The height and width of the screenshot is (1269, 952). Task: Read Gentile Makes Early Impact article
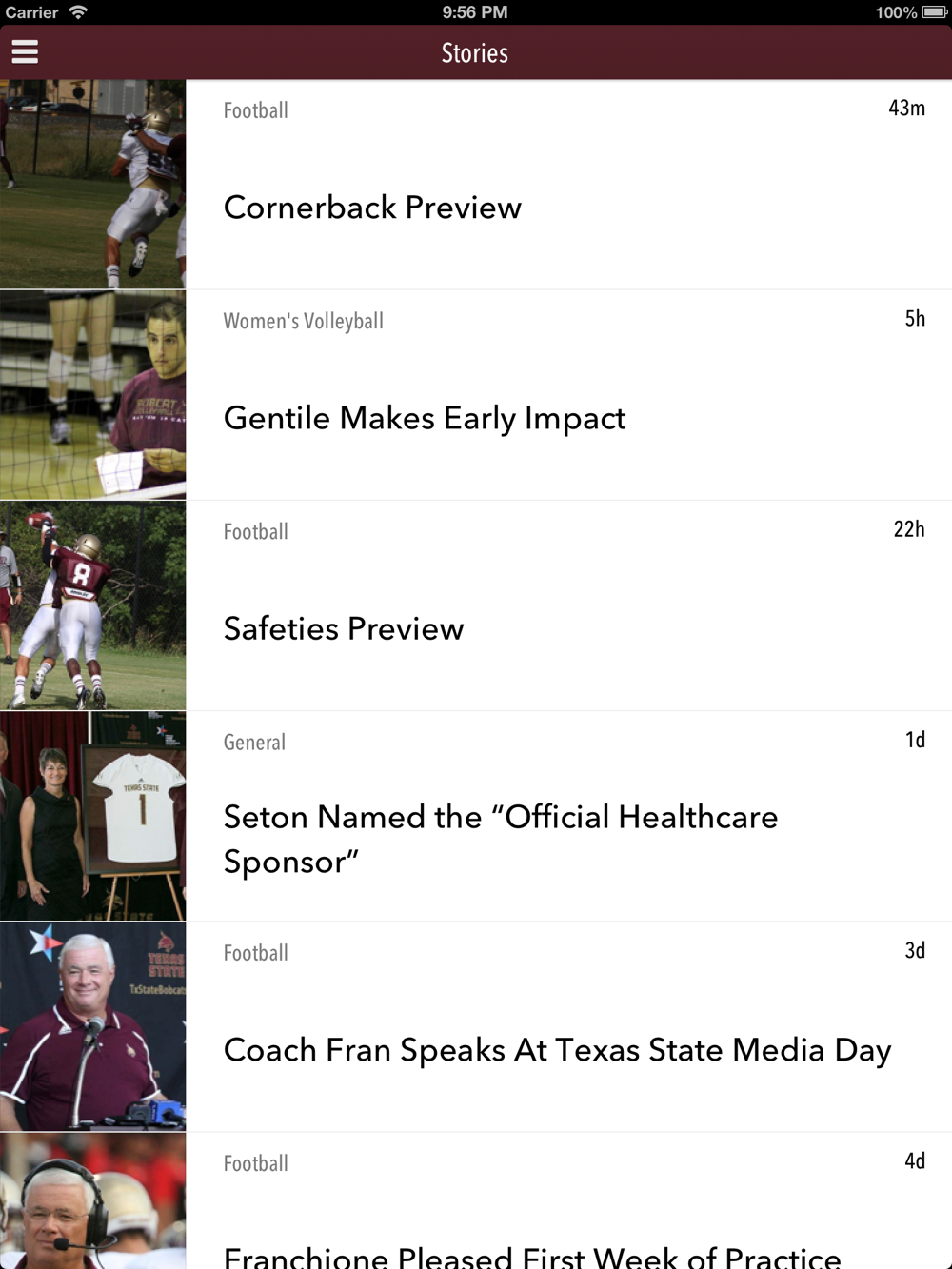pyautogui.click(x=425, y=418)
